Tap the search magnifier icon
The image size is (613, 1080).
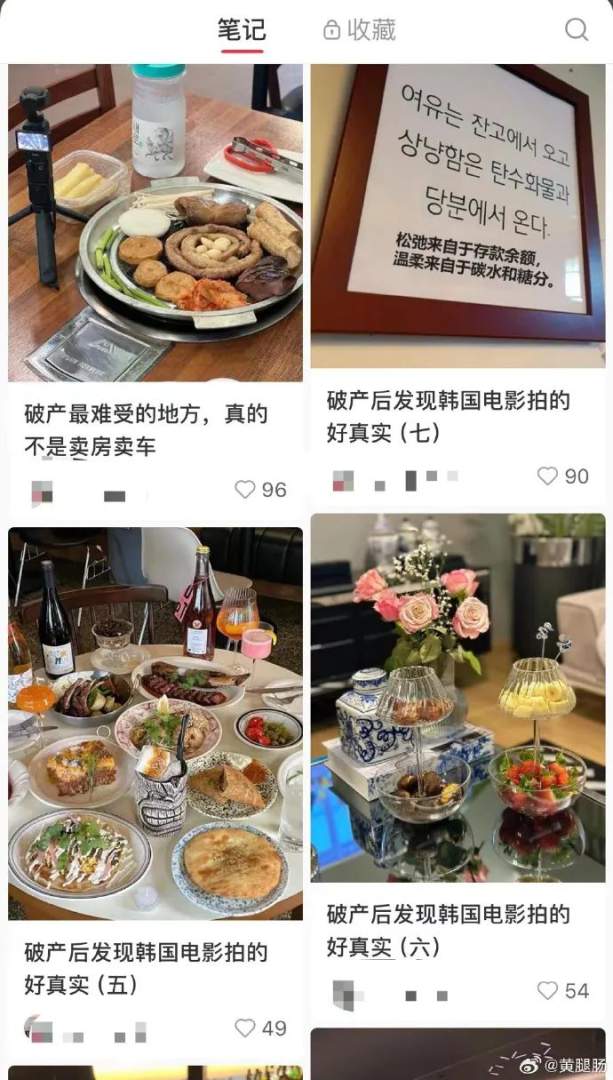pyautogui.click(x=577, y=30)
